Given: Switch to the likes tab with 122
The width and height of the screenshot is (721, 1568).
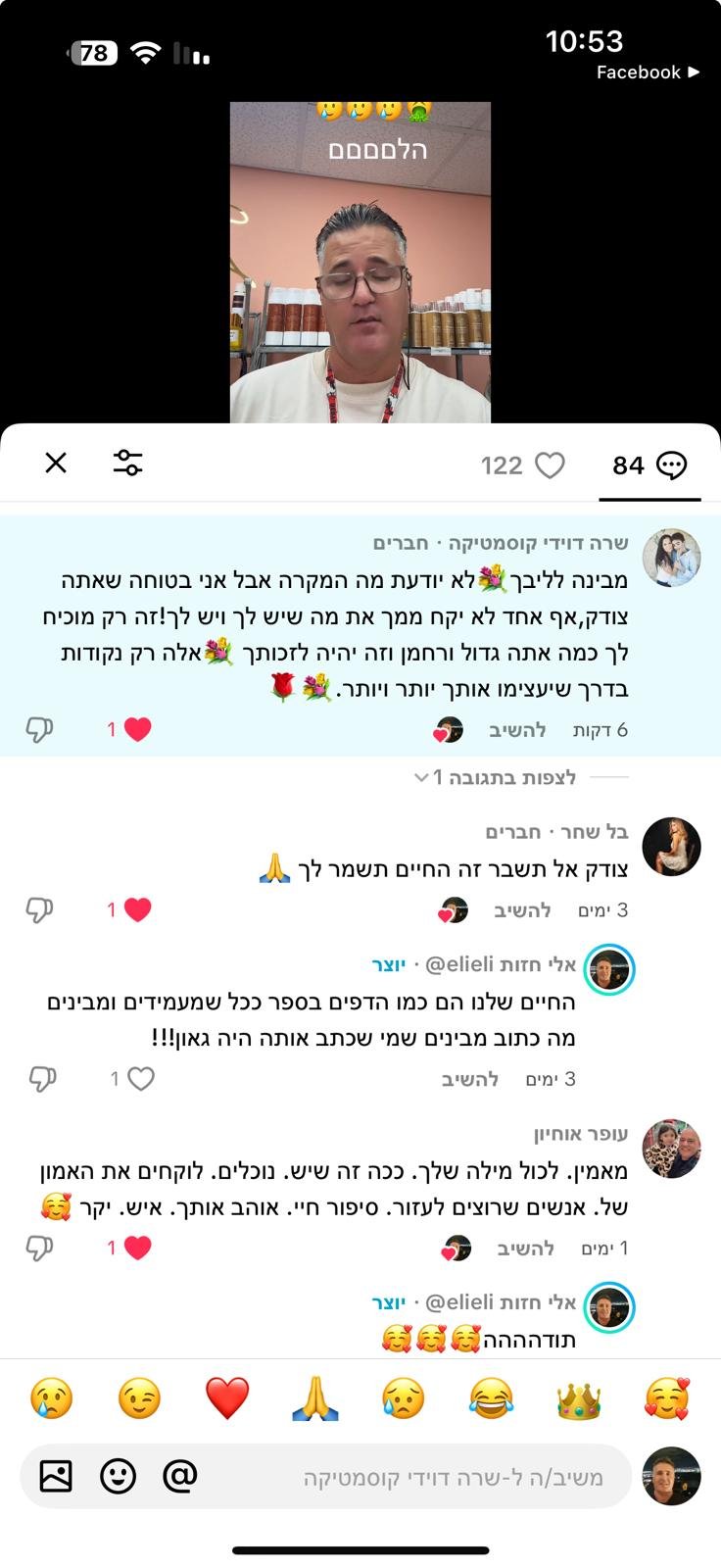Looking at the screenshot, I should [522, 465].
